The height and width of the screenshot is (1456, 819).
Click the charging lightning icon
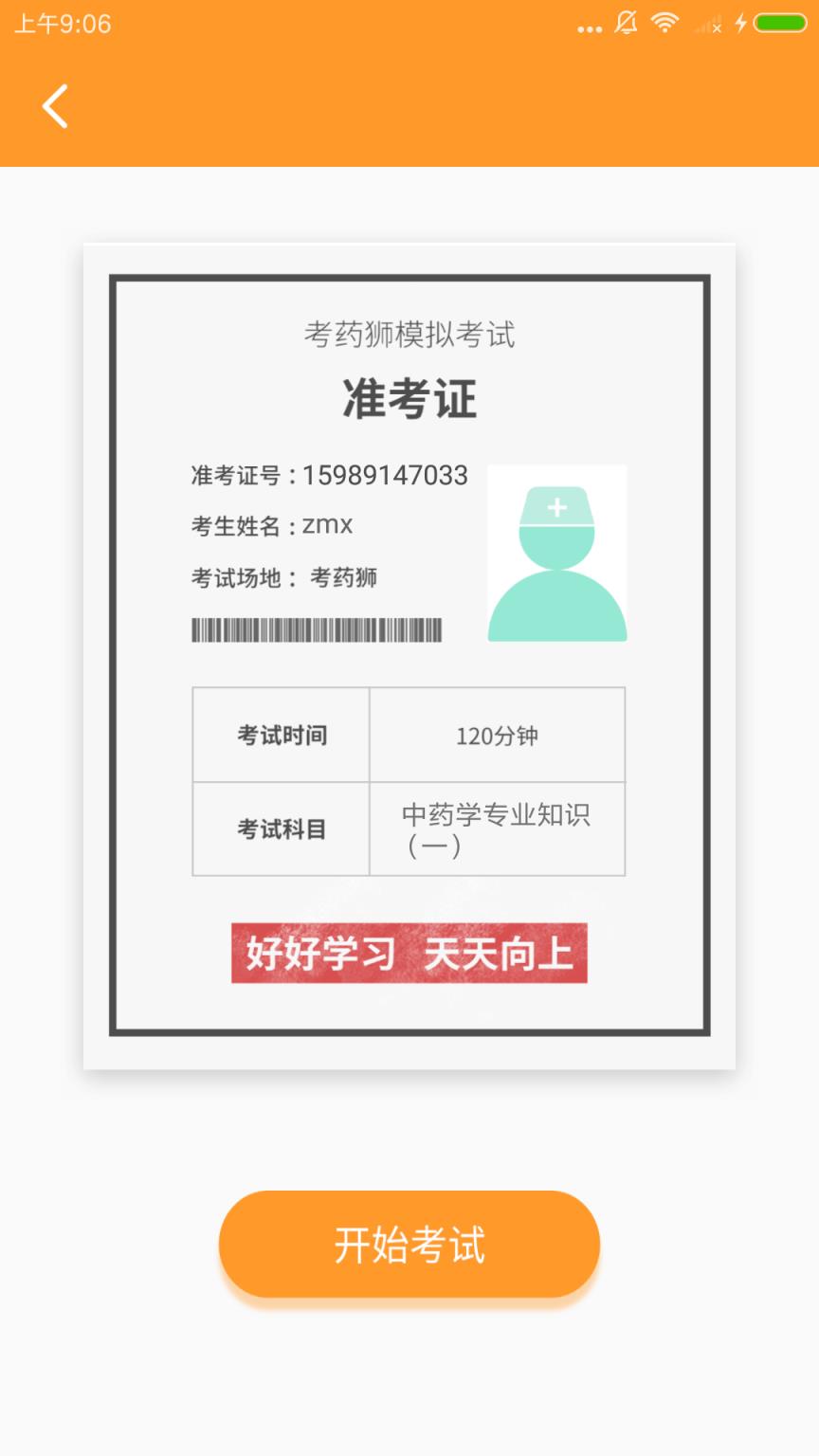pyautogui.click(x=741, y=24)
